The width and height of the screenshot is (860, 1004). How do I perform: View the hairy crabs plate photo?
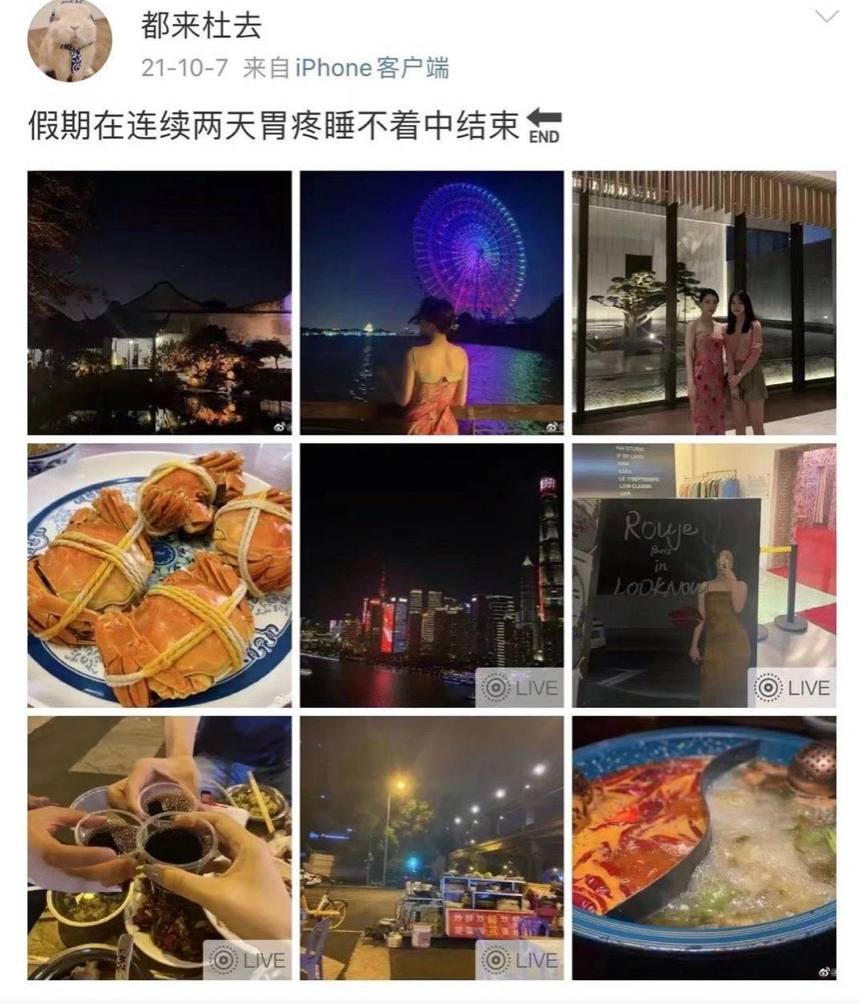click(159, 575)
